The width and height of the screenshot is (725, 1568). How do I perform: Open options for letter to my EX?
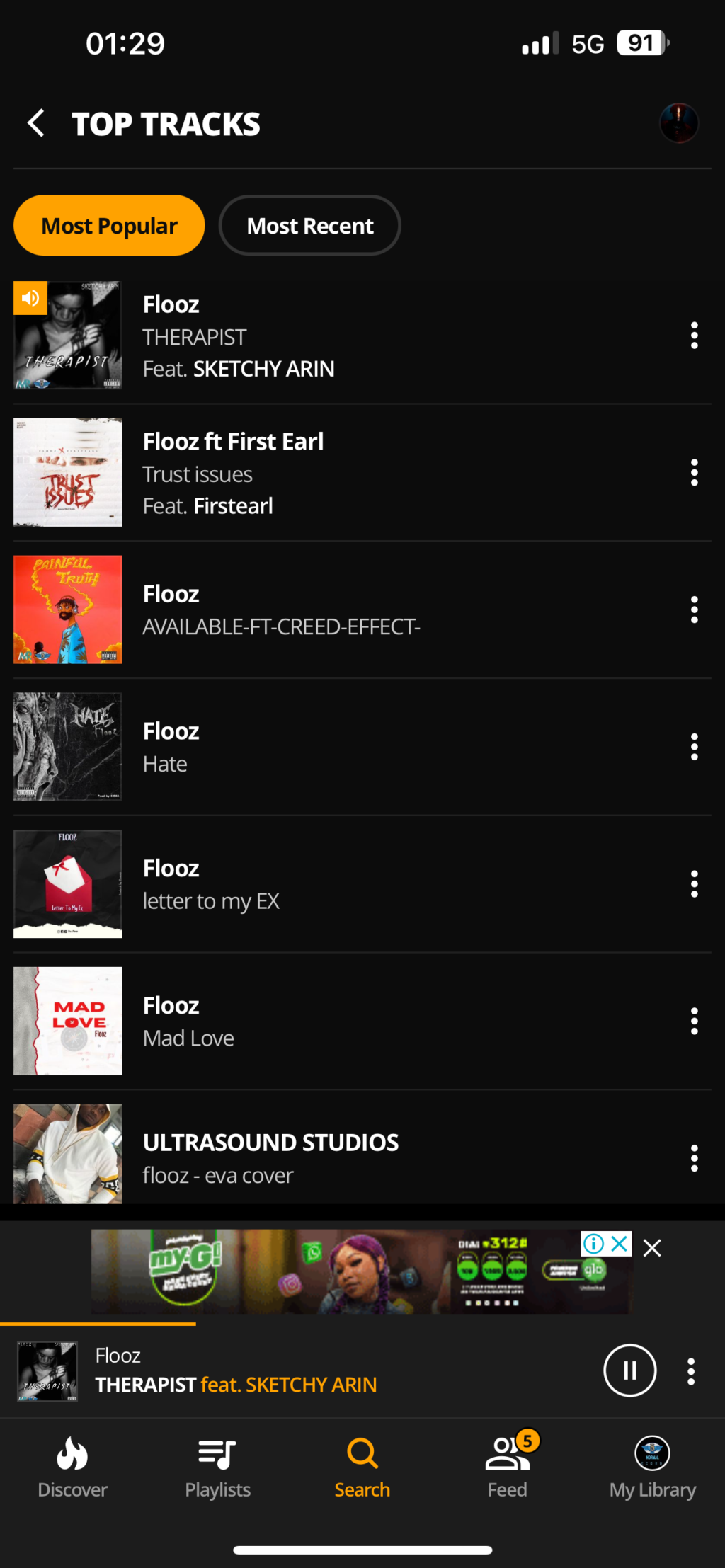coord(694,884)
